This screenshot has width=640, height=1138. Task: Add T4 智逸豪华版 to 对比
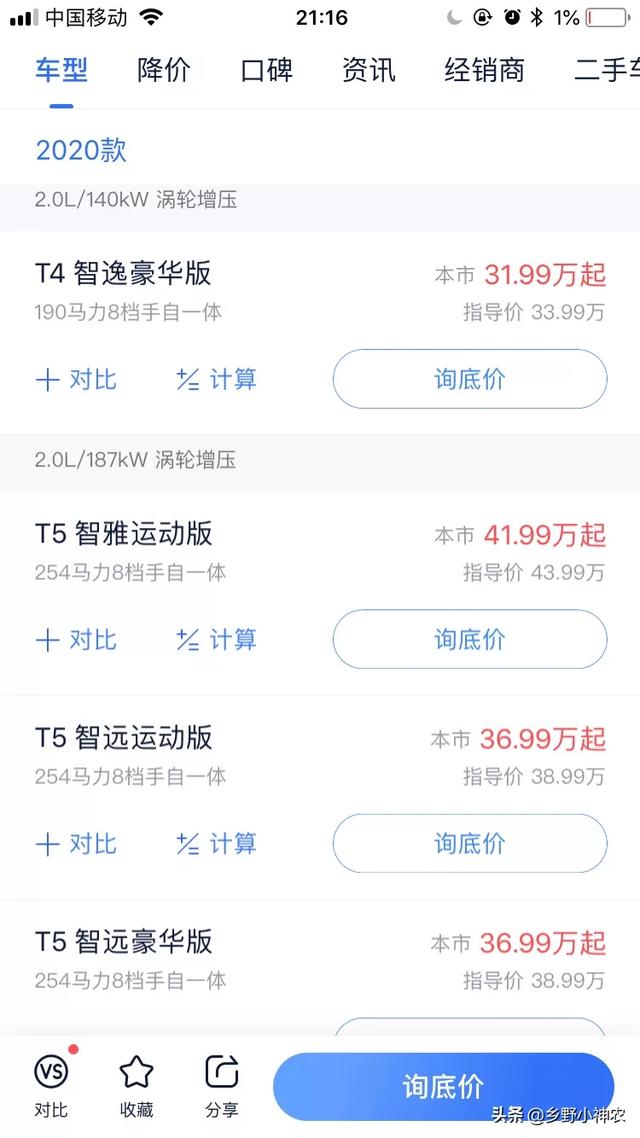(x=76, y=380)
